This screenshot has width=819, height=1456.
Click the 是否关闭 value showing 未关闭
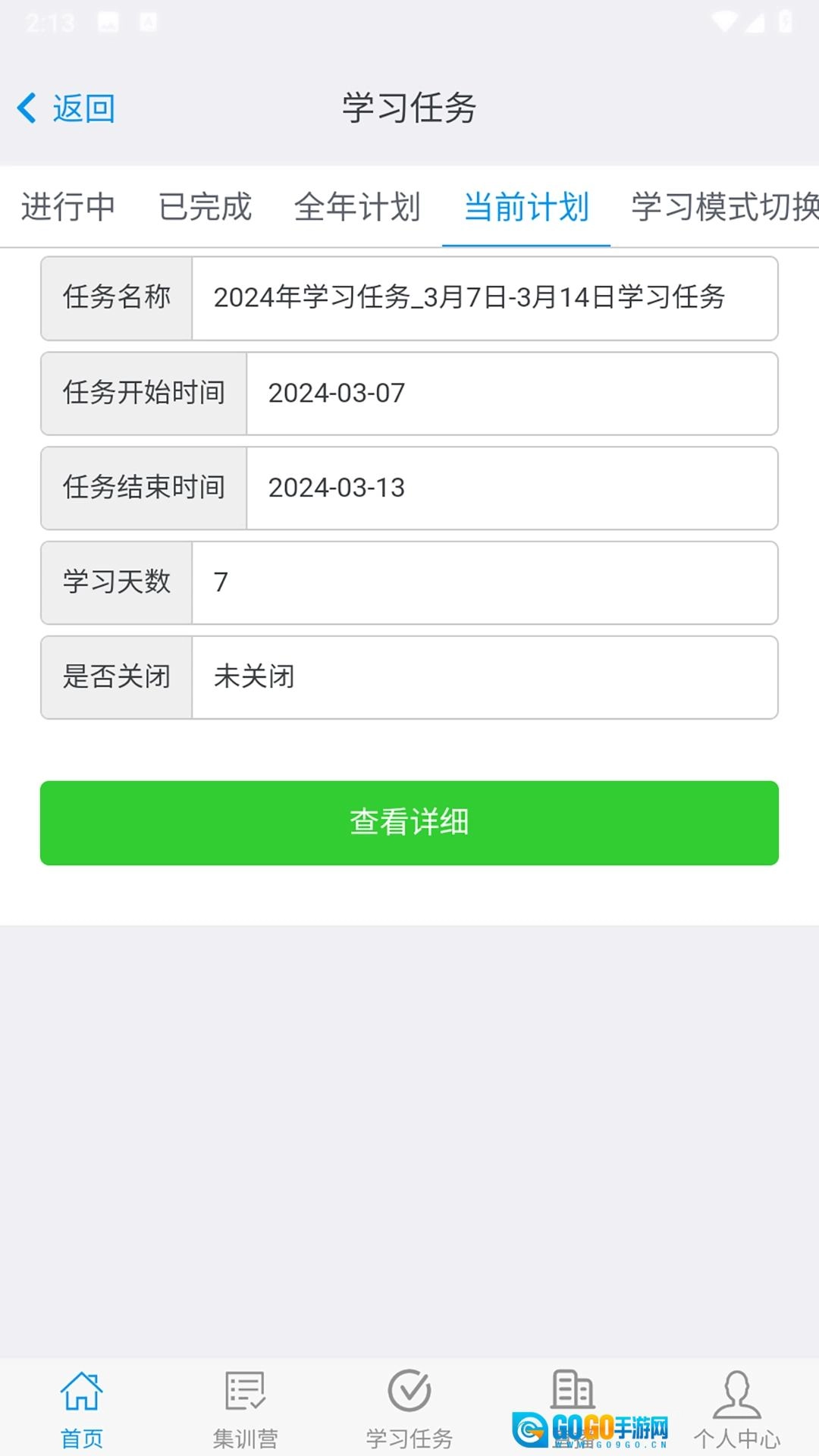(x=485, y=677)
